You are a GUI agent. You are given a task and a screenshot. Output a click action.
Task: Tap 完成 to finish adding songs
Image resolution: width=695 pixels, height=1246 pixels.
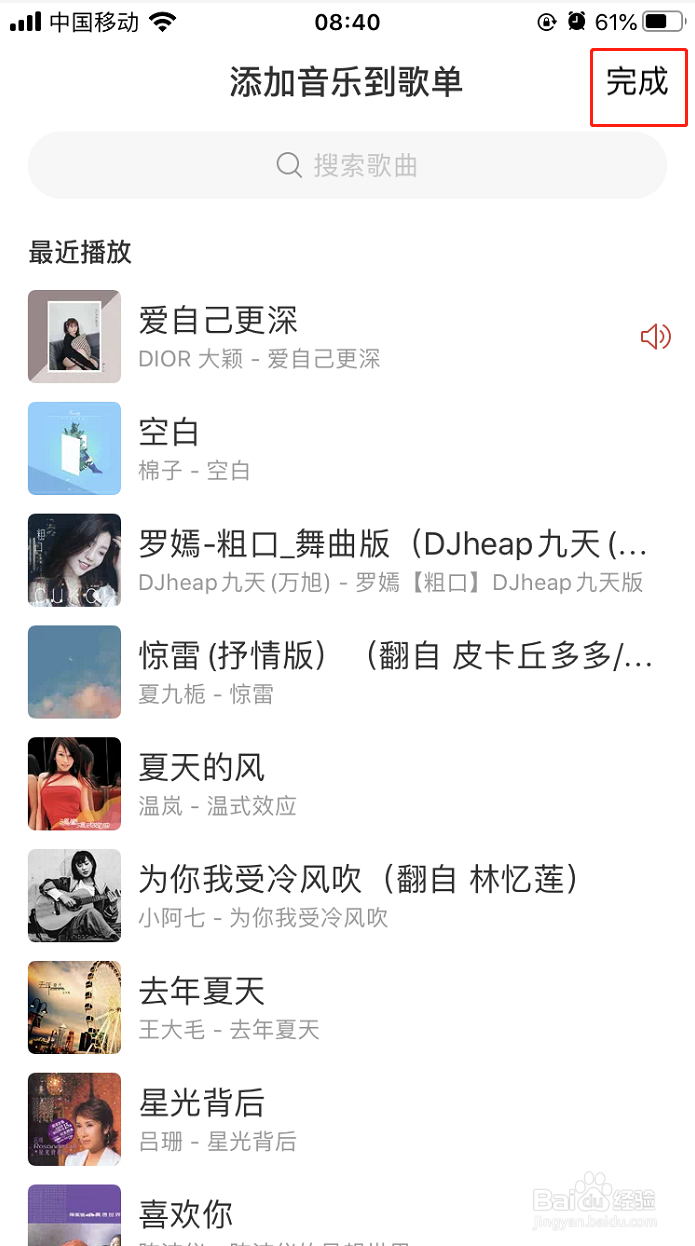(x=637, y=83)
